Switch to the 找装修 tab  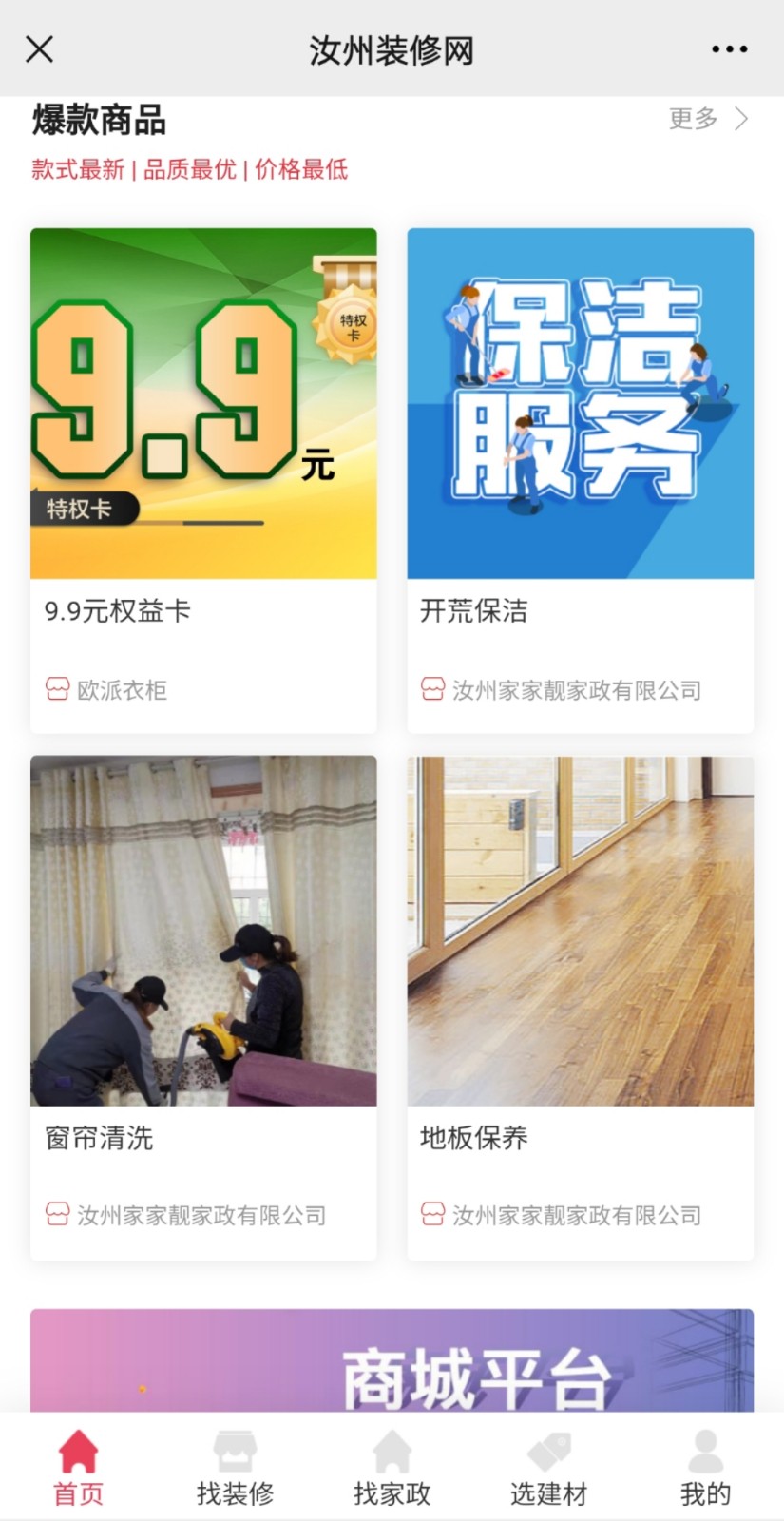[x=235, y=1469]
